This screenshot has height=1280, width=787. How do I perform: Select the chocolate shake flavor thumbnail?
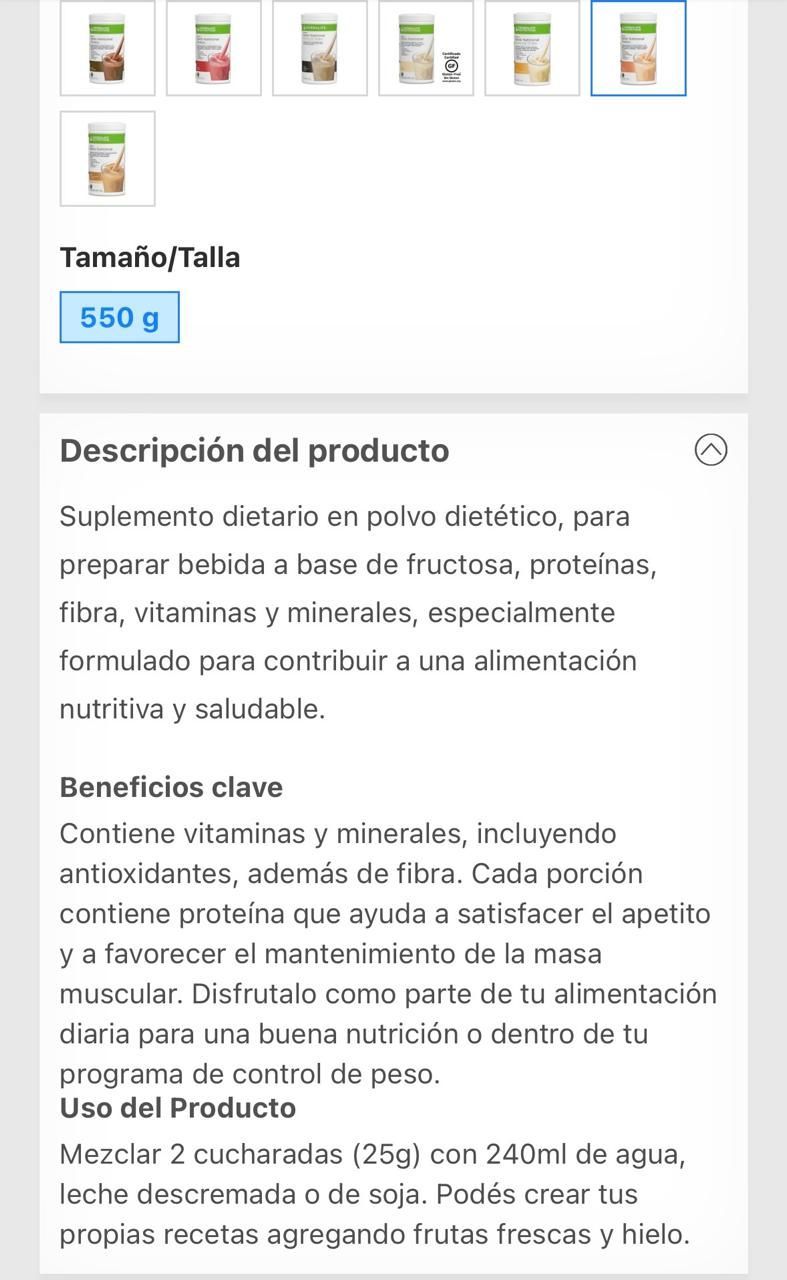pos(107,48)
